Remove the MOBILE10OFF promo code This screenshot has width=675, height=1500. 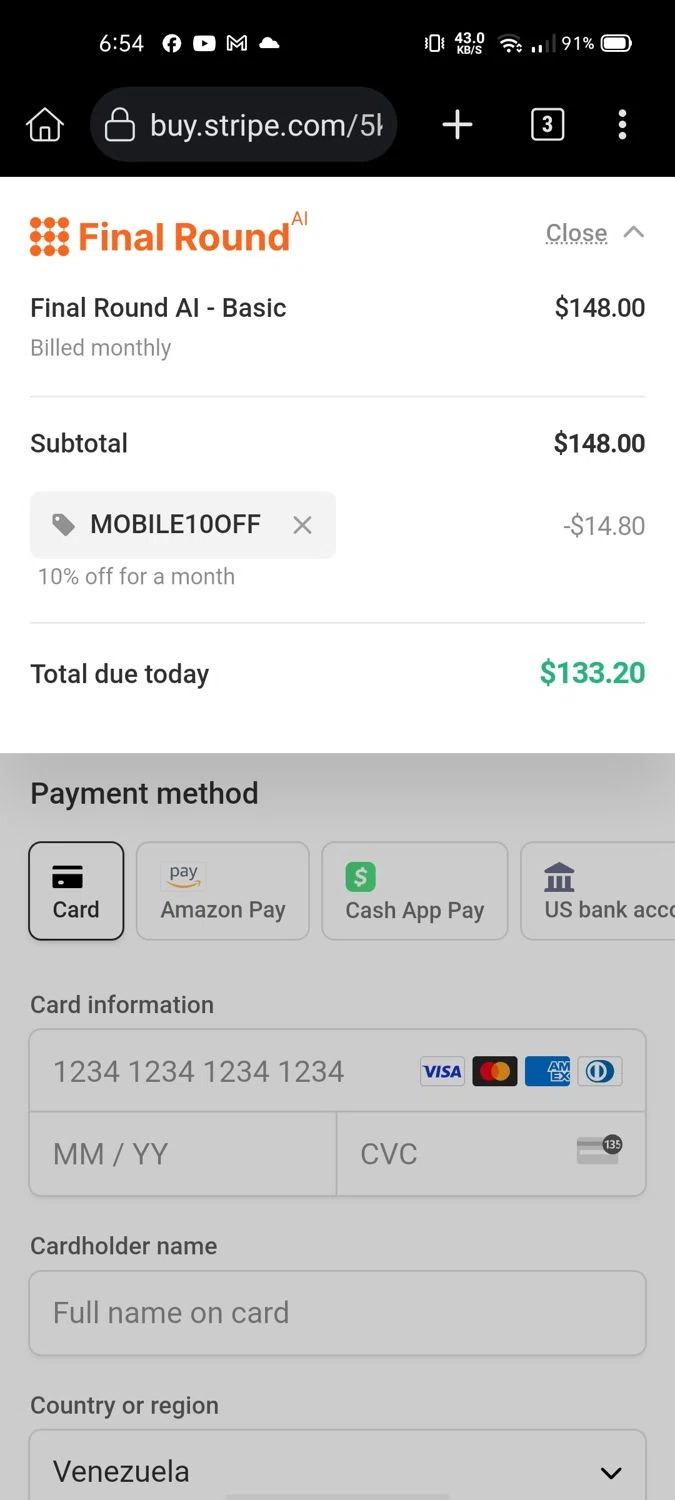[x=302, y=525]
